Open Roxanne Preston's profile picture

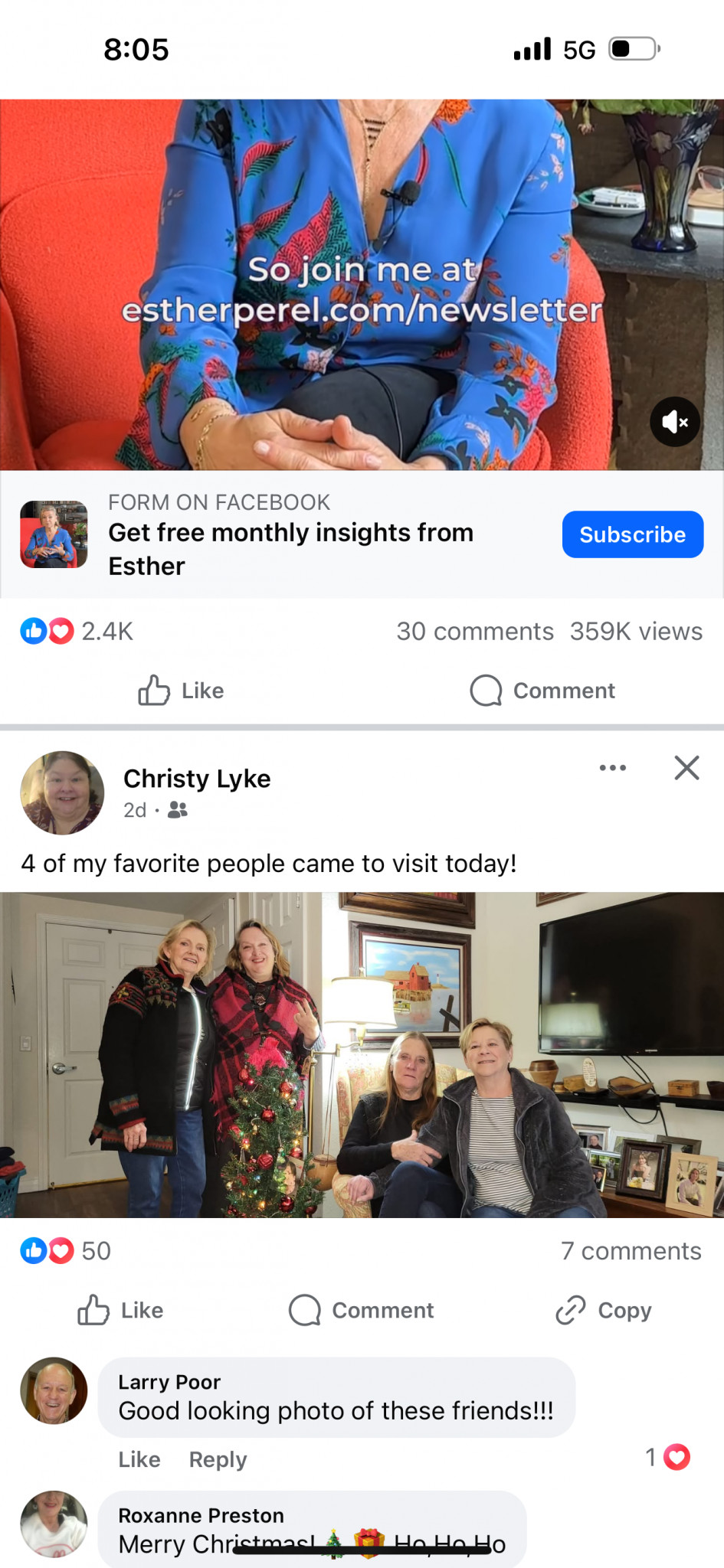(54, 1524)
